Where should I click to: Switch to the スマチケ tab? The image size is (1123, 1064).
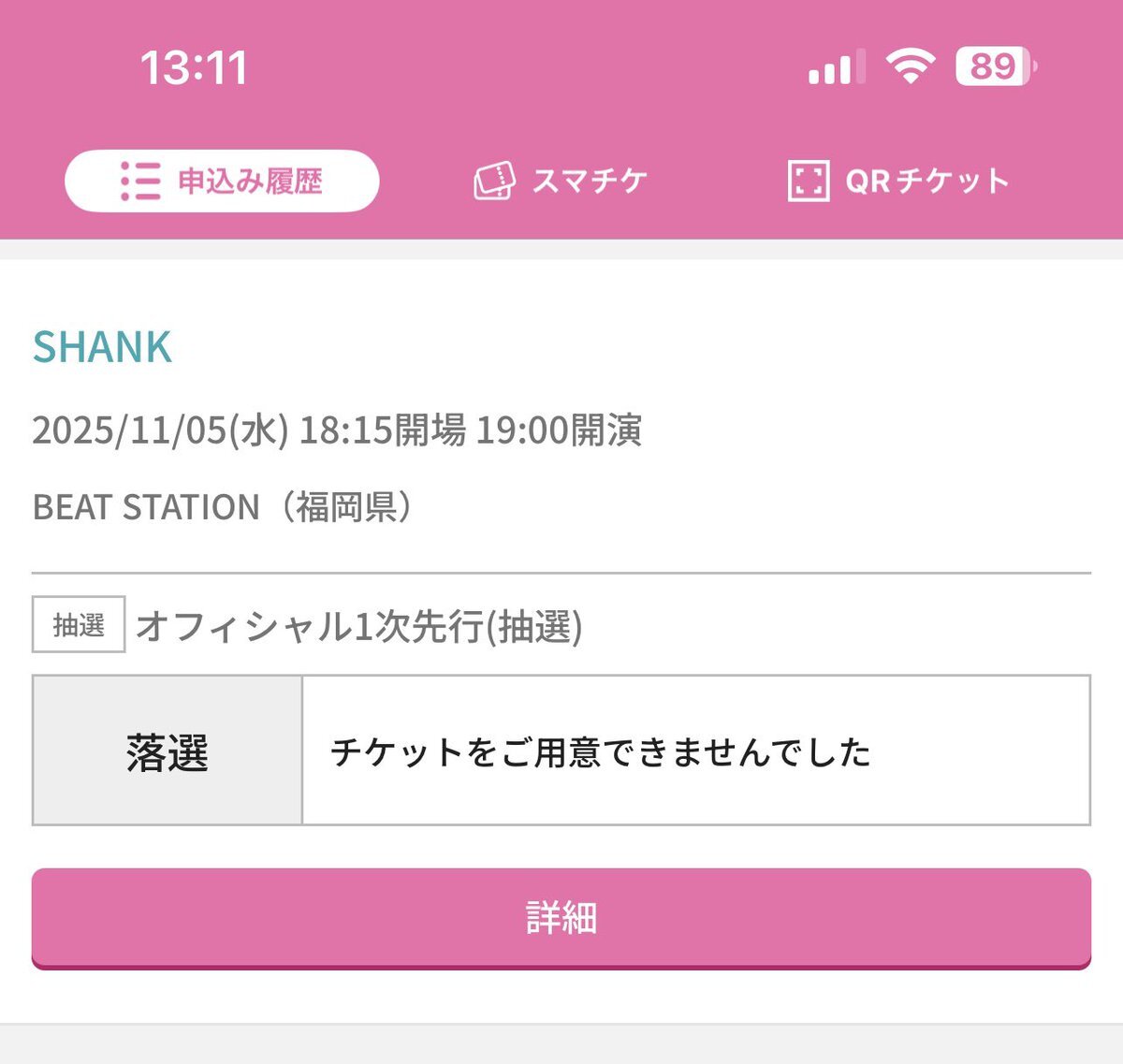(561, 181)
